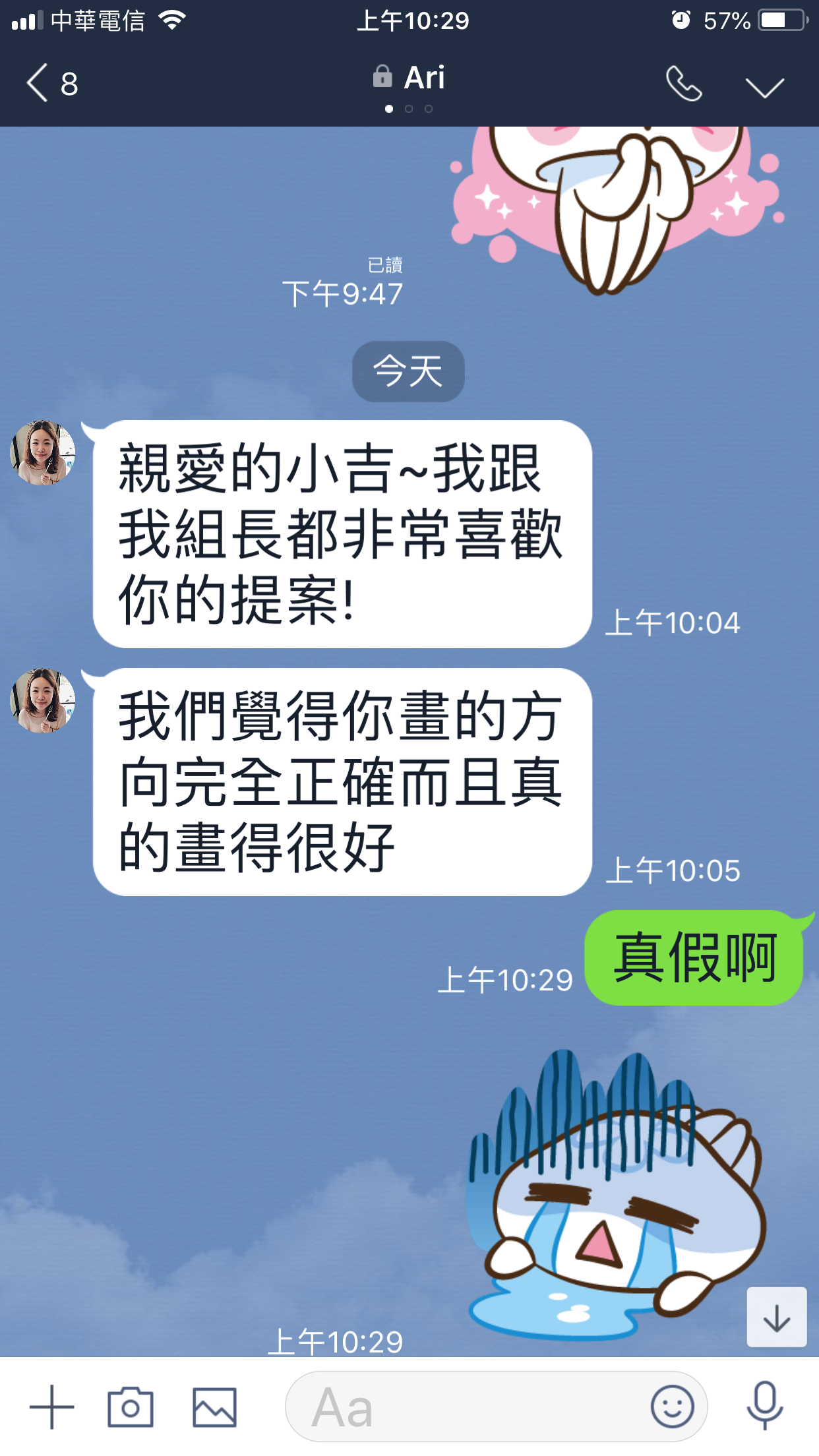Open the photo gallery picker
The height and width of the screenshot is (1456, 819).
pos(214,1407)
